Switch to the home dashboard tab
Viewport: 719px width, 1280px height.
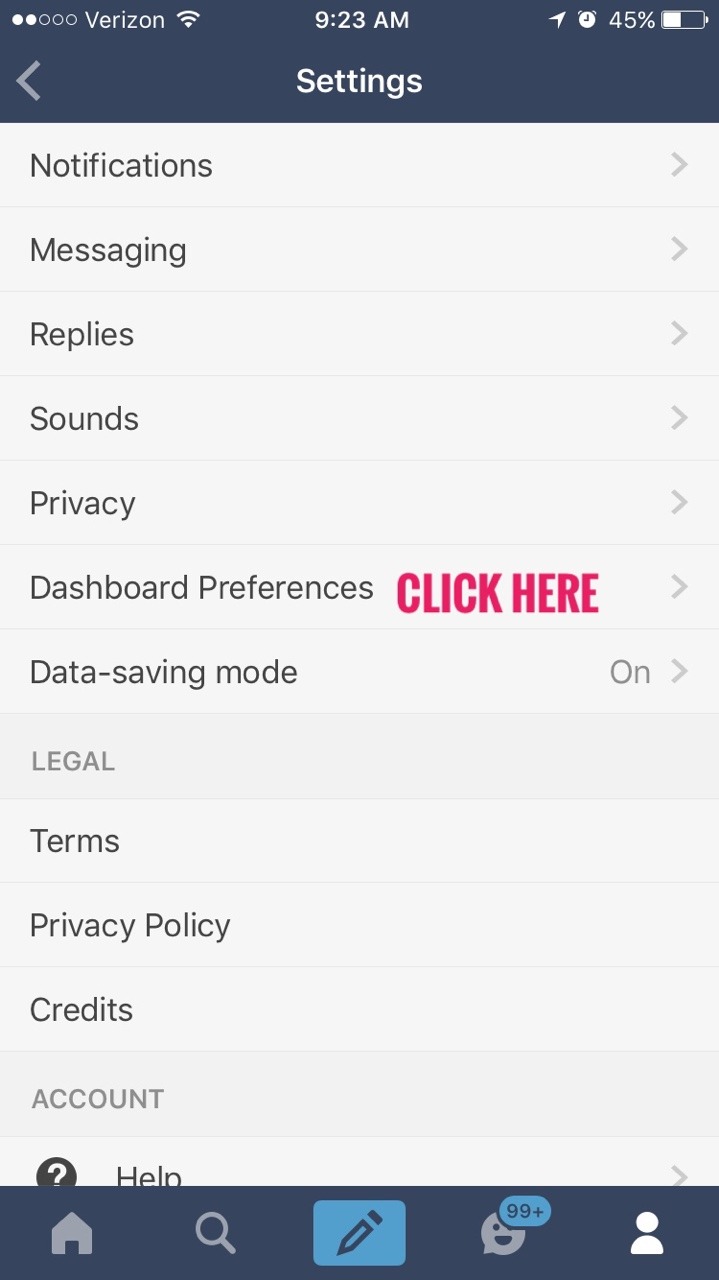[x=72, y=1233]
